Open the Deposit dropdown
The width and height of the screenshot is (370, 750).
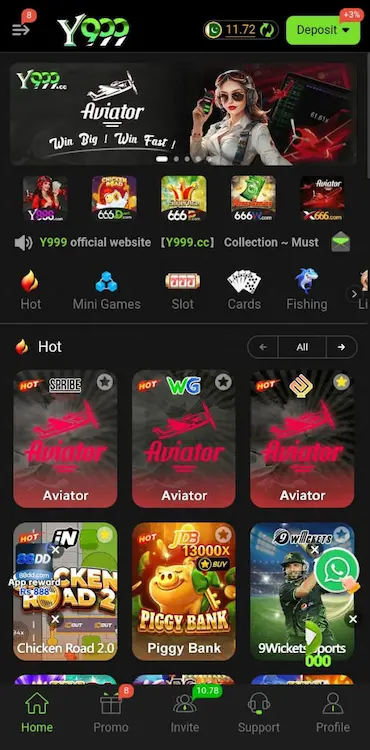point(323,30)
